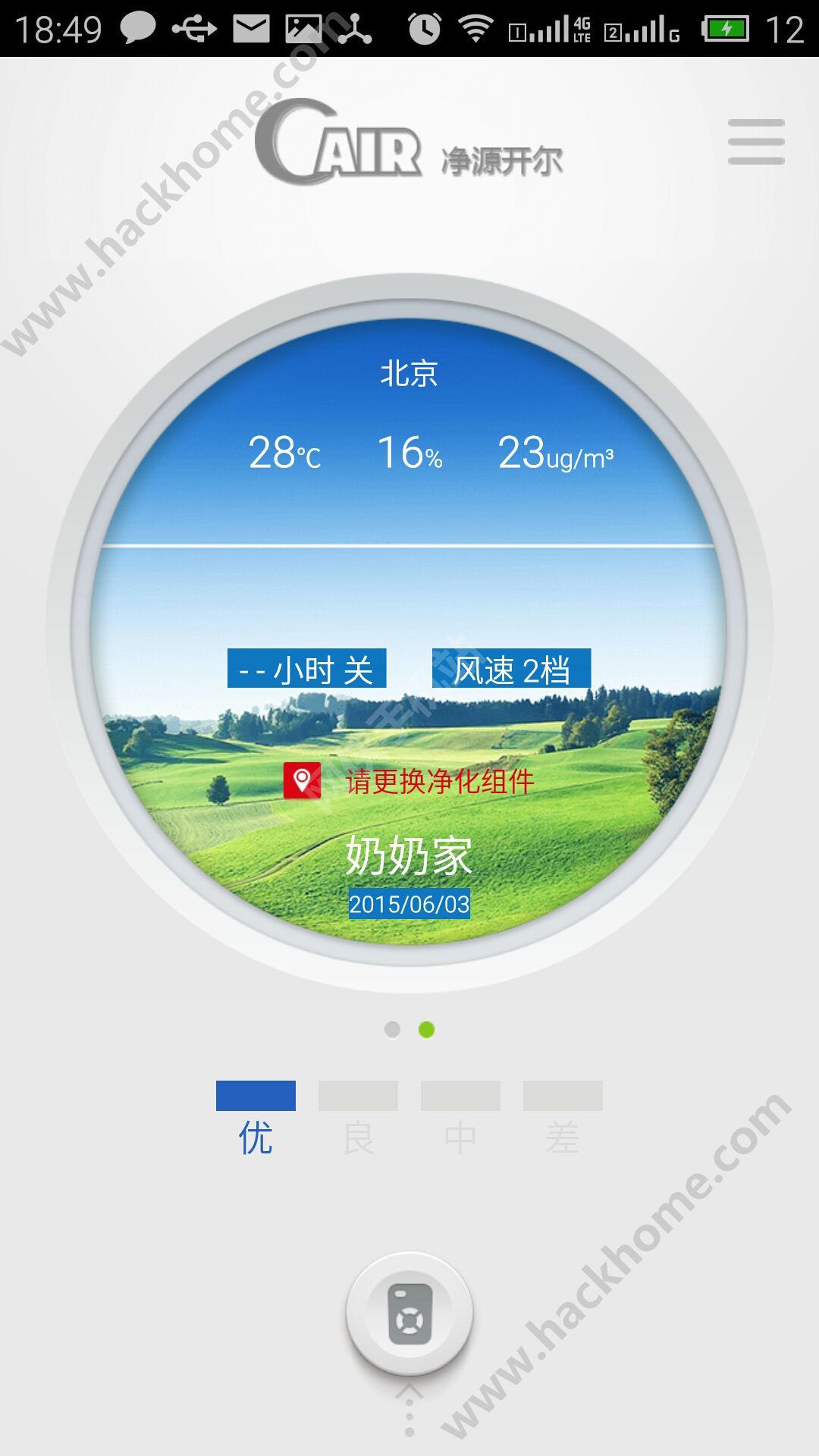Tap the timer off button

click(x=307, y=669)
